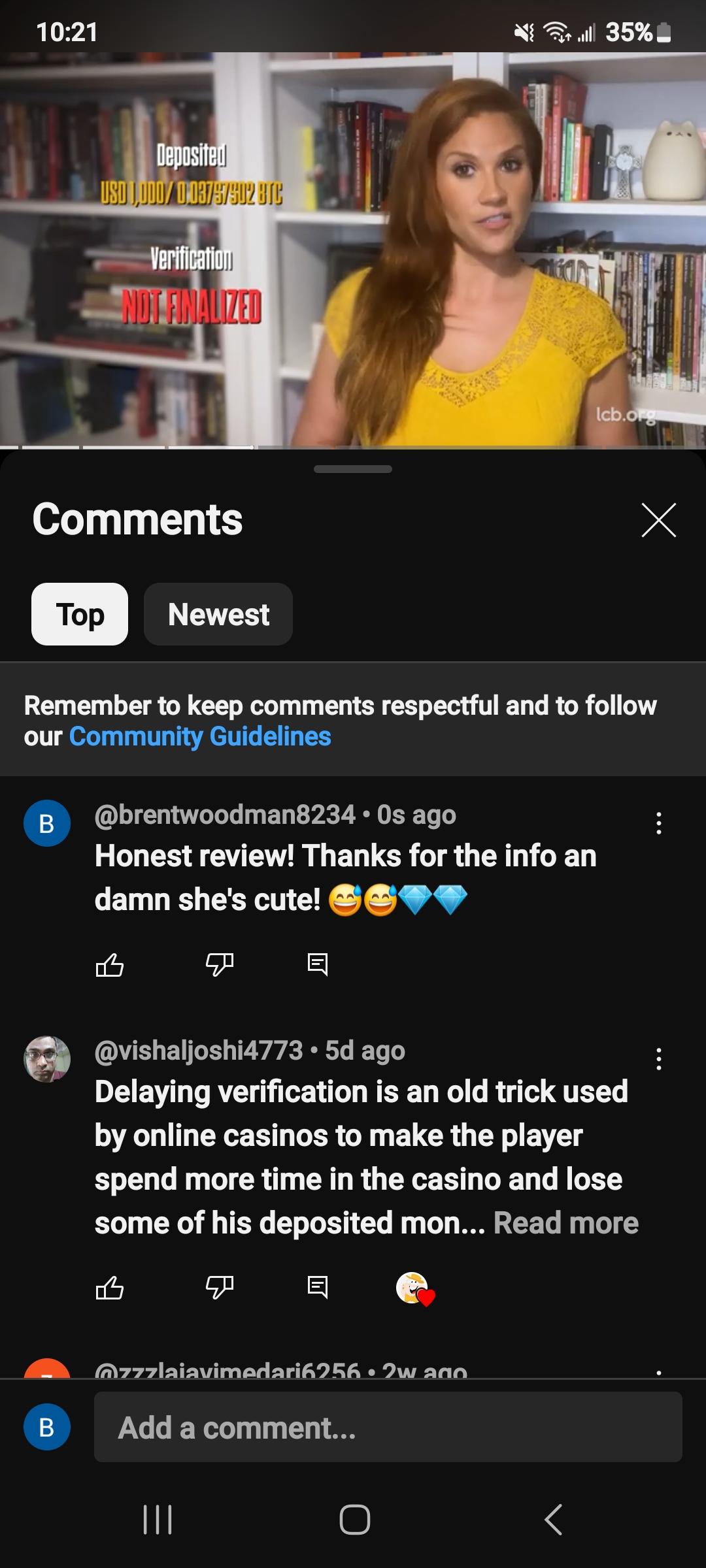Open @vishaljoshi4773's profile picture
Screen dimensions: 706x1568
47,1059
